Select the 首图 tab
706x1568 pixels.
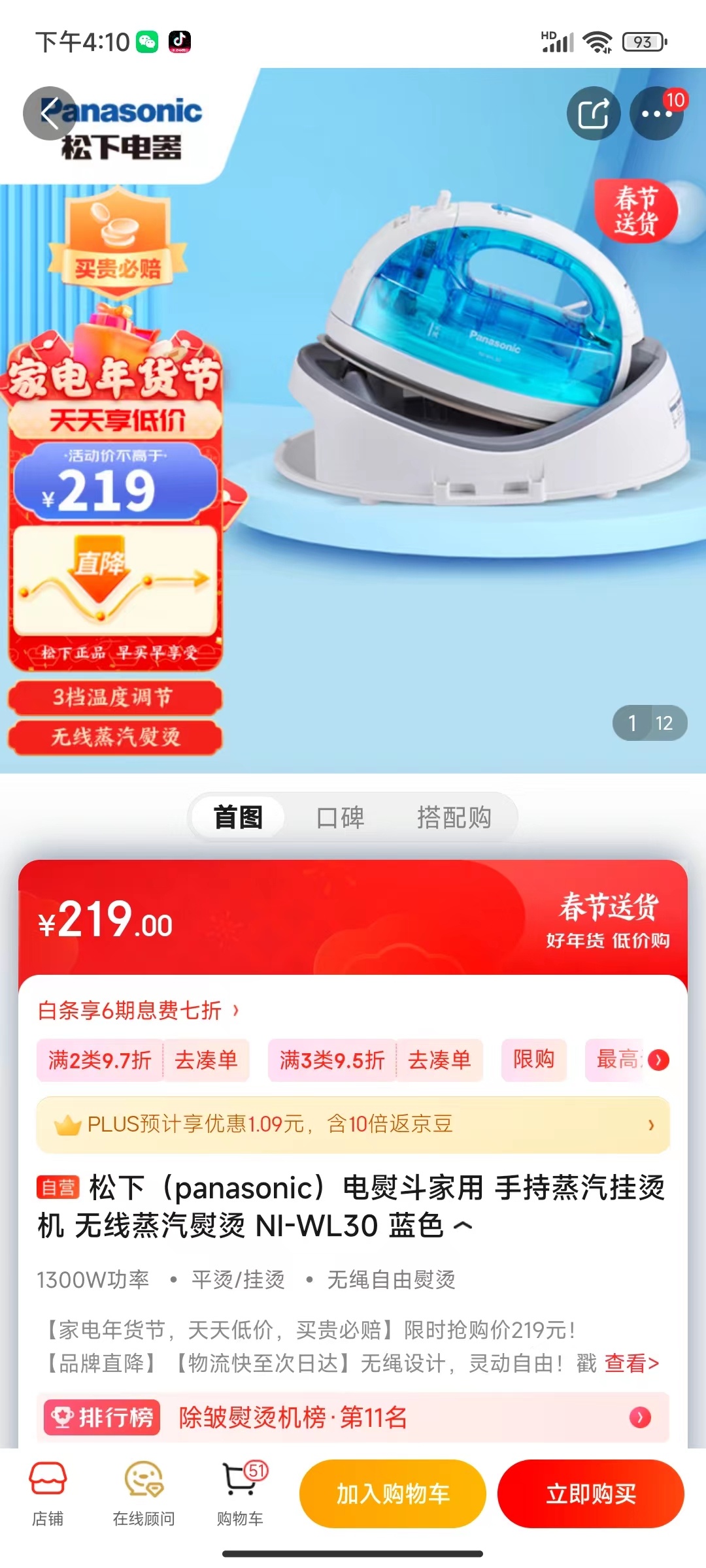click(239, 817)
